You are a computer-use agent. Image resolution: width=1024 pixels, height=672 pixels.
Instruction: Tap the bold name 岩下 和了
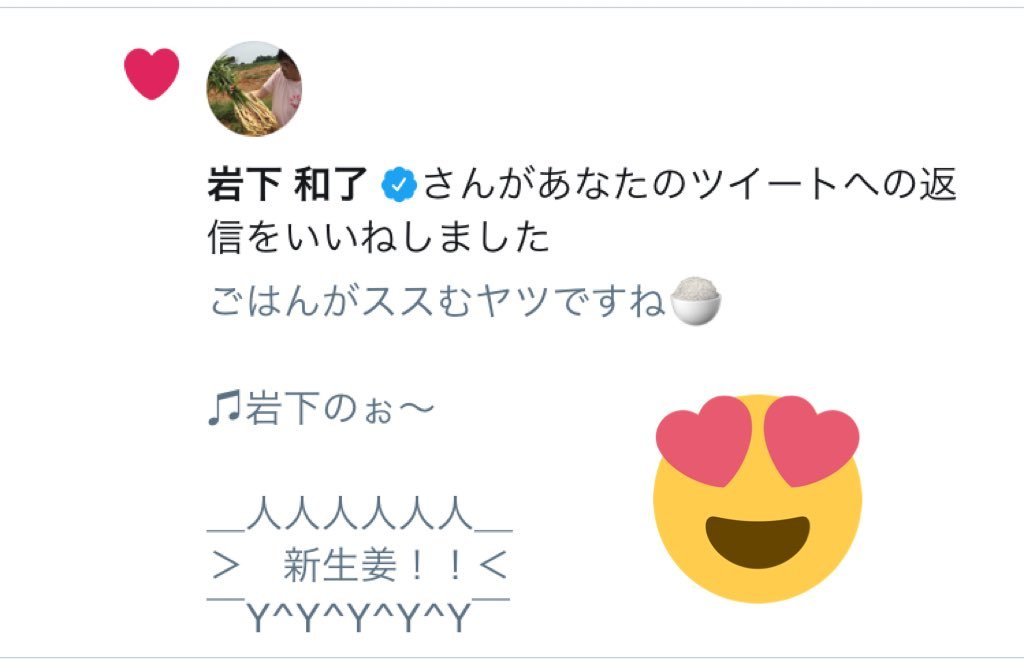[x=288, y=187]
